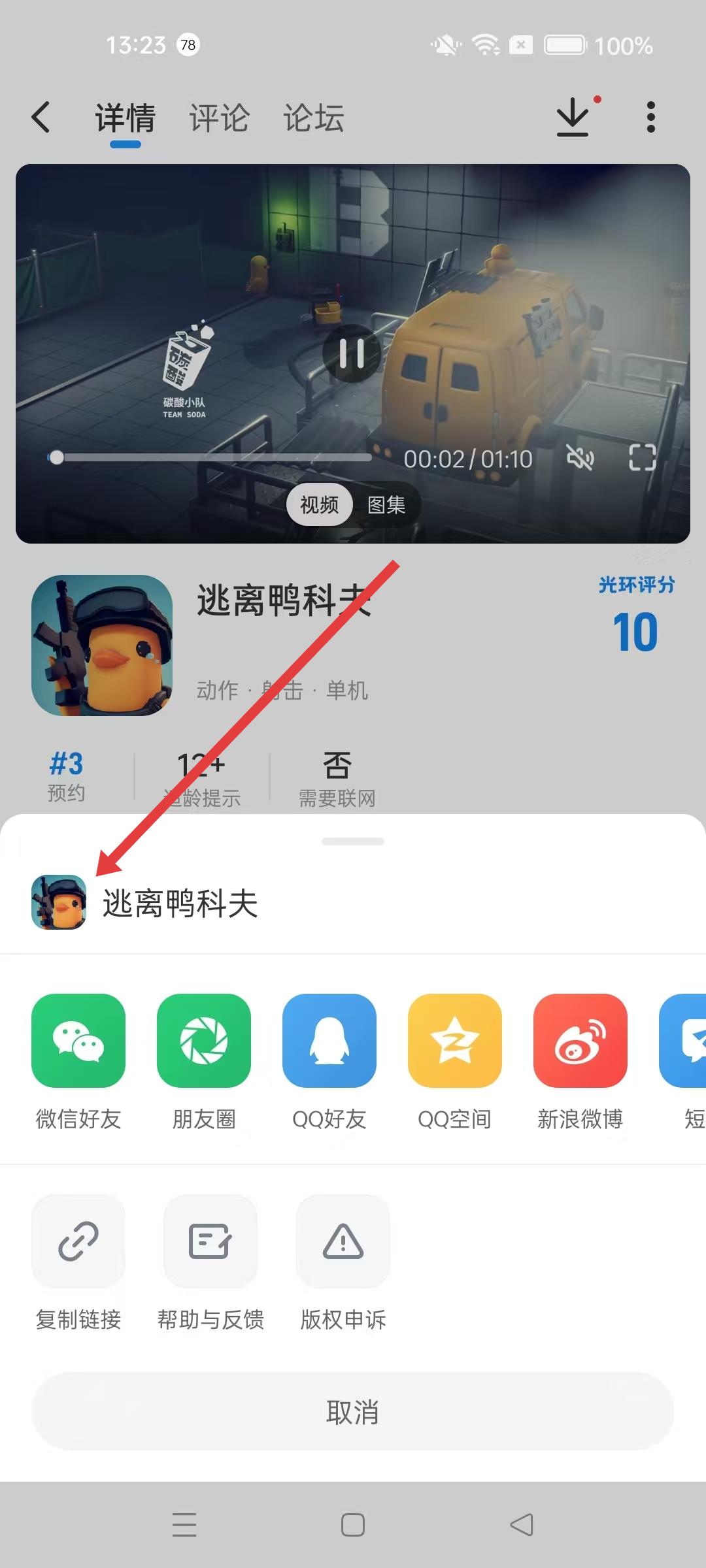Viewport: 706px width, 1568px height.
Task: Share to 微信好友
Action: (78, 1041)
